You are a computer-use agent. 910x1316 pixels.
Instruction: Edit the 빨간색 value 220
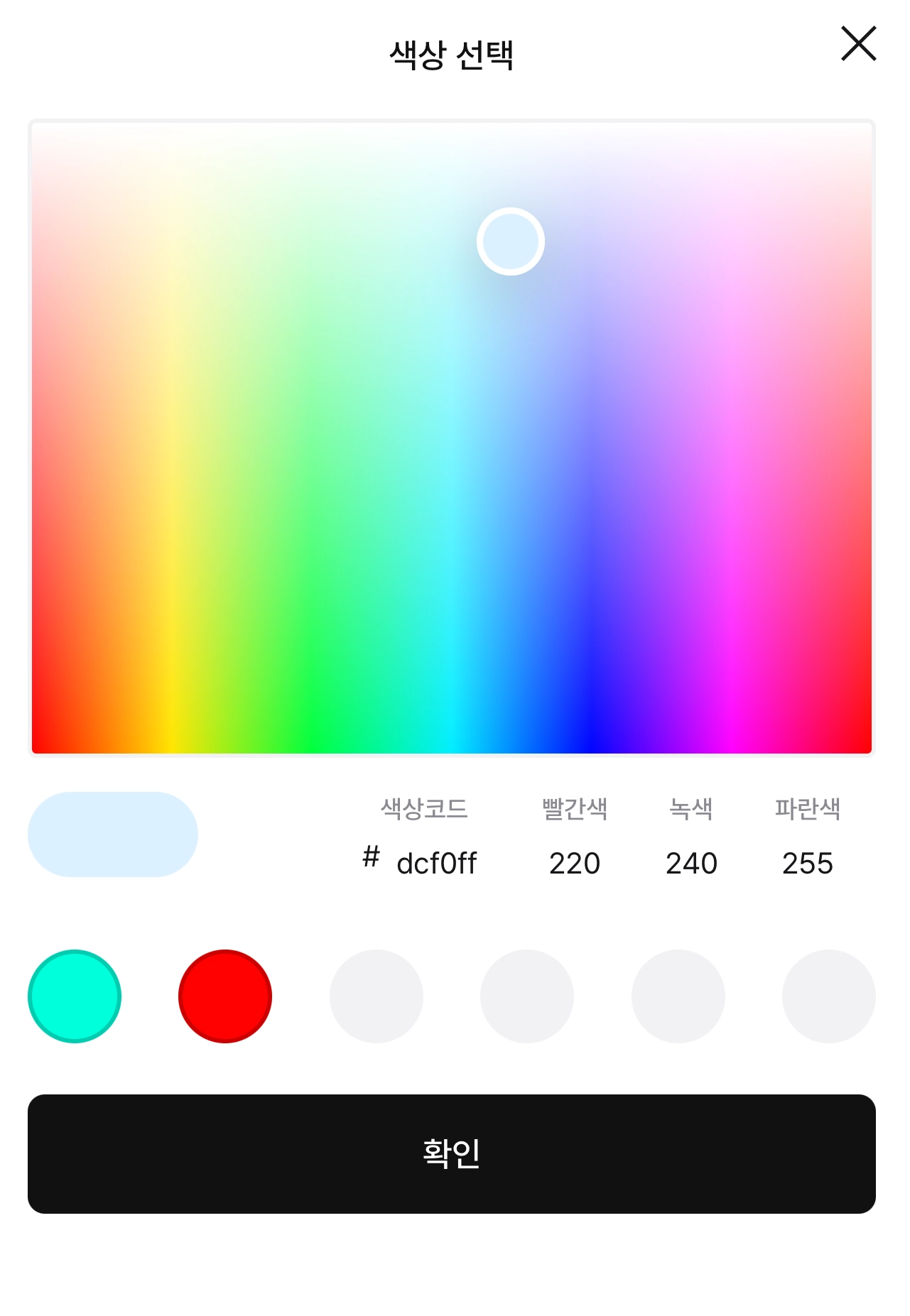[x=575, y=864]
